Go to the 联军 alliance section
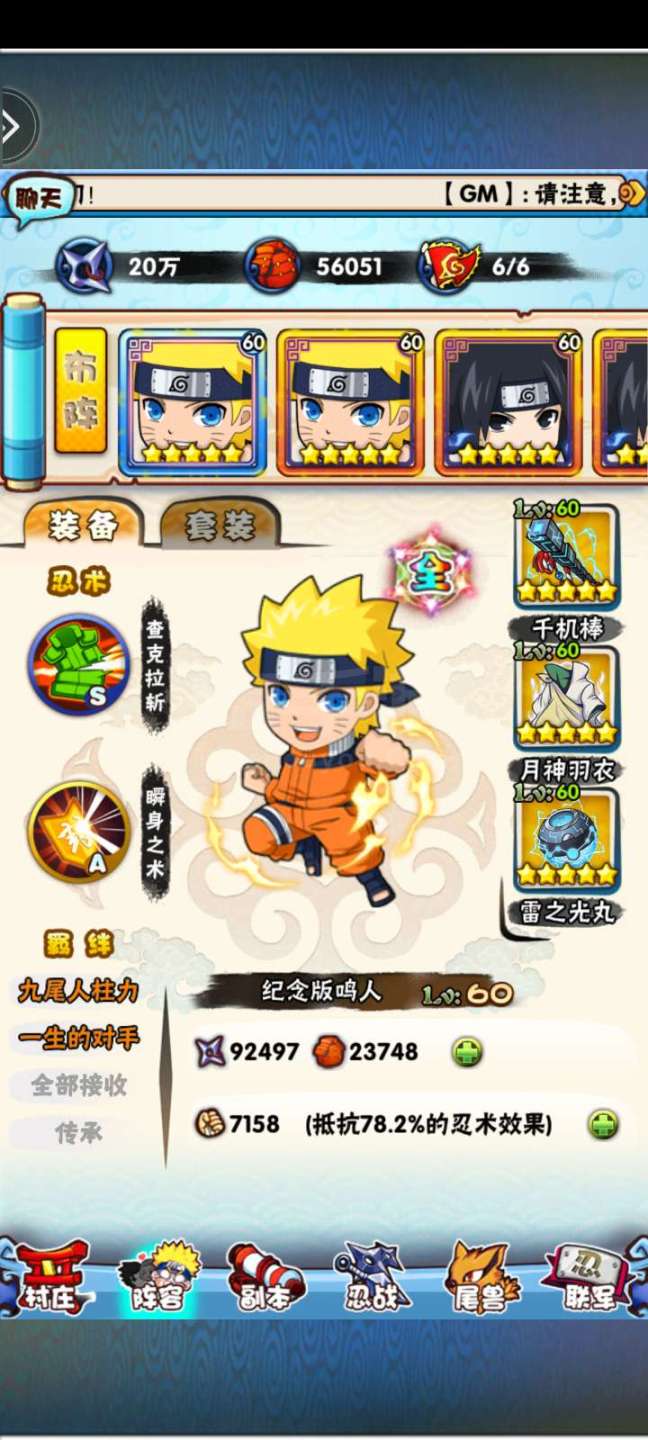This screenshot has height=1440, width=648. tap(590, 1277)
